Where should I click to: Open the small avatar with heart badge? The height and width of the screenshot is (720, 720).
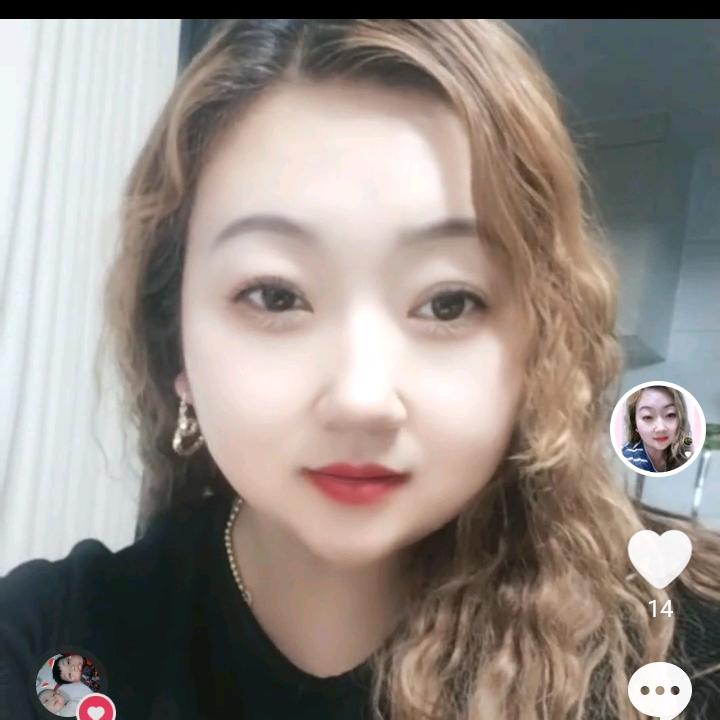click(71, 686)
